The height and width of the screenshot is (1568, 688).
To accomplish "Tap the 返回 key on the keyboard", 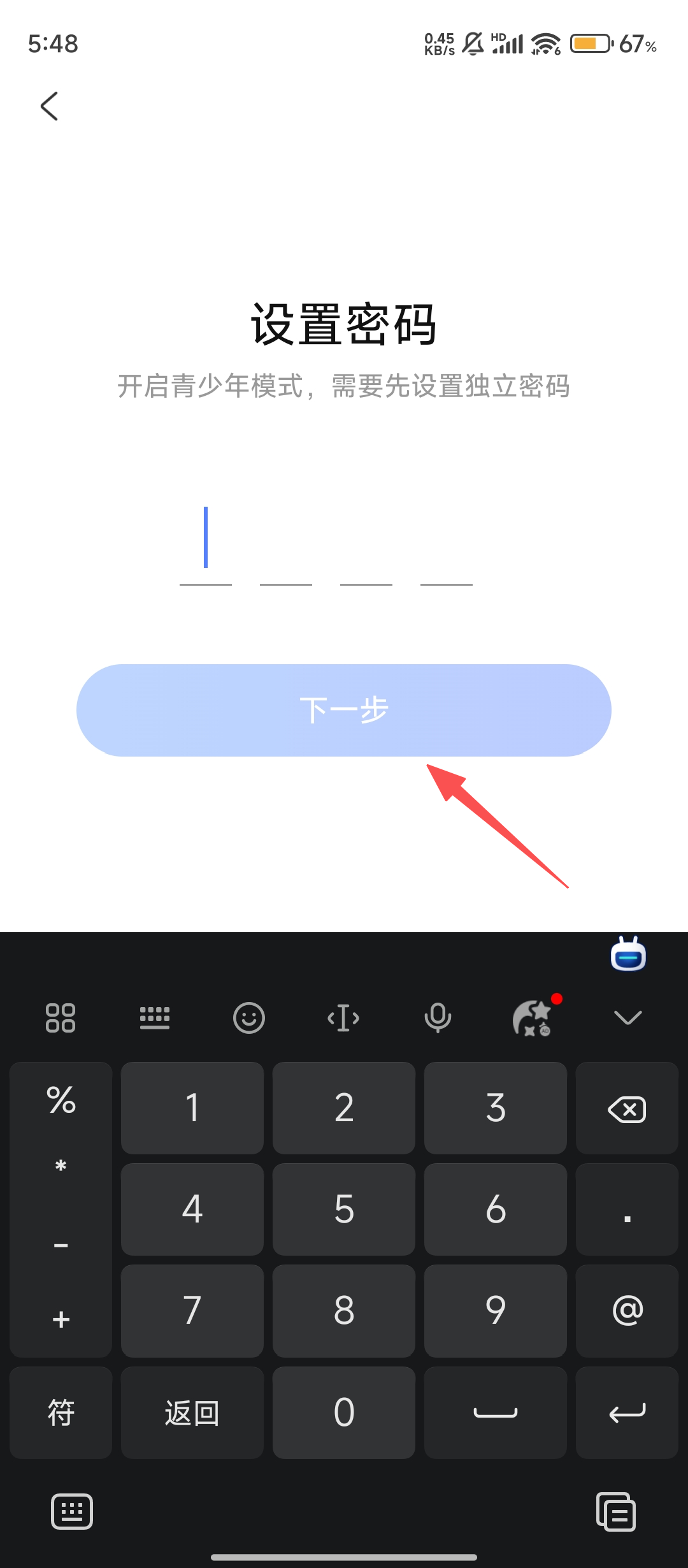I will pyautogui.click(x=192, y=1412).
